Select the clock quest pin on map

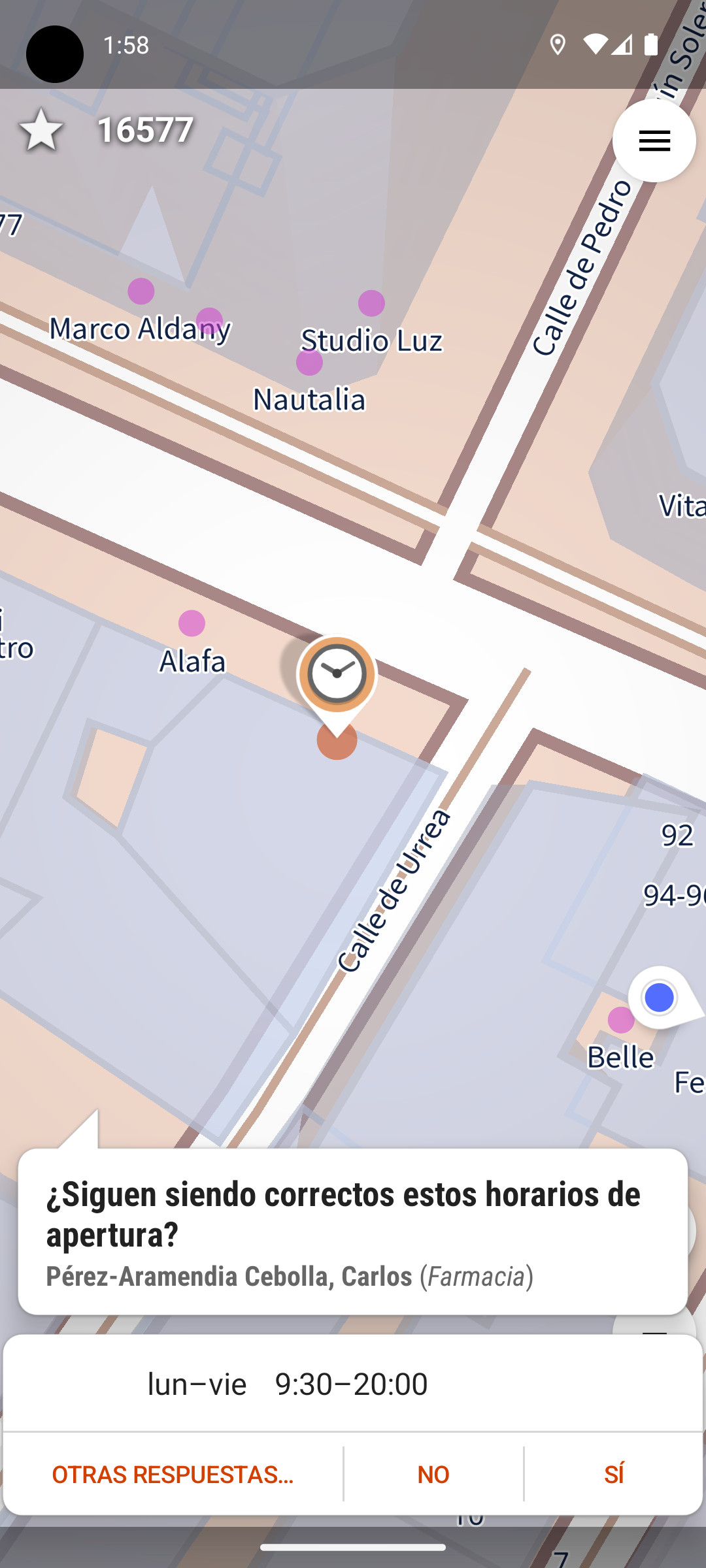[x=337, y=677]
